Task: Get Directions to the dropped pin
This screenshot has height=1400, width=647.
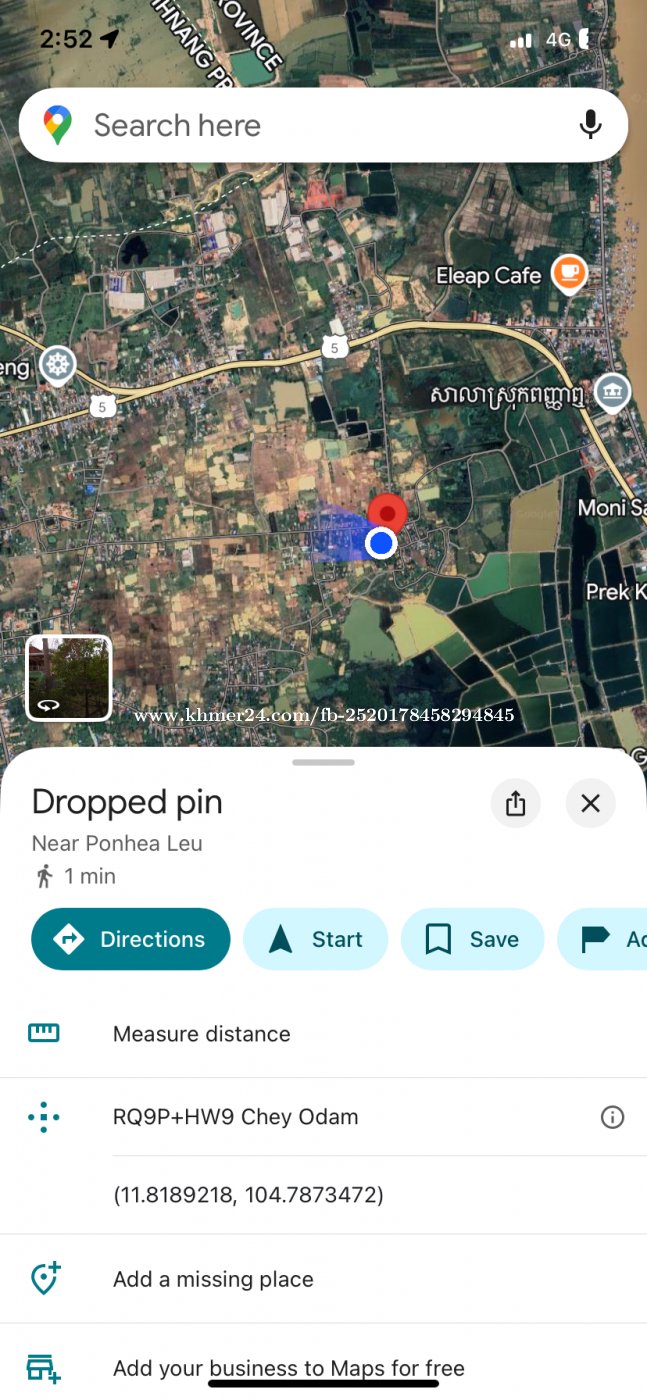Action: [131, 939]
